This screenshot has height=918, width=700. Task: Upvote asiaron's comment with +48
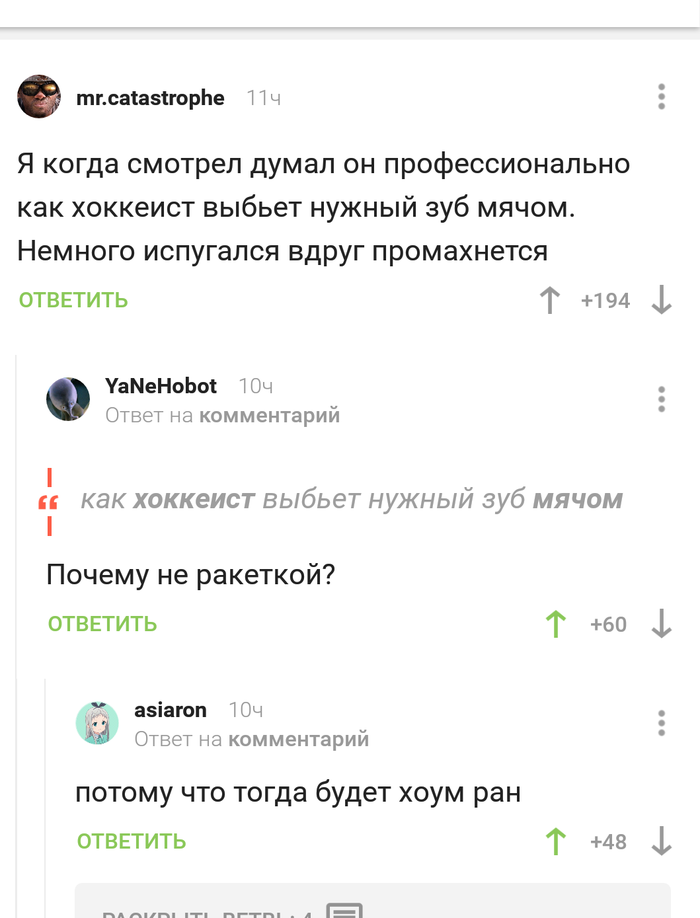tap(556, 841)
